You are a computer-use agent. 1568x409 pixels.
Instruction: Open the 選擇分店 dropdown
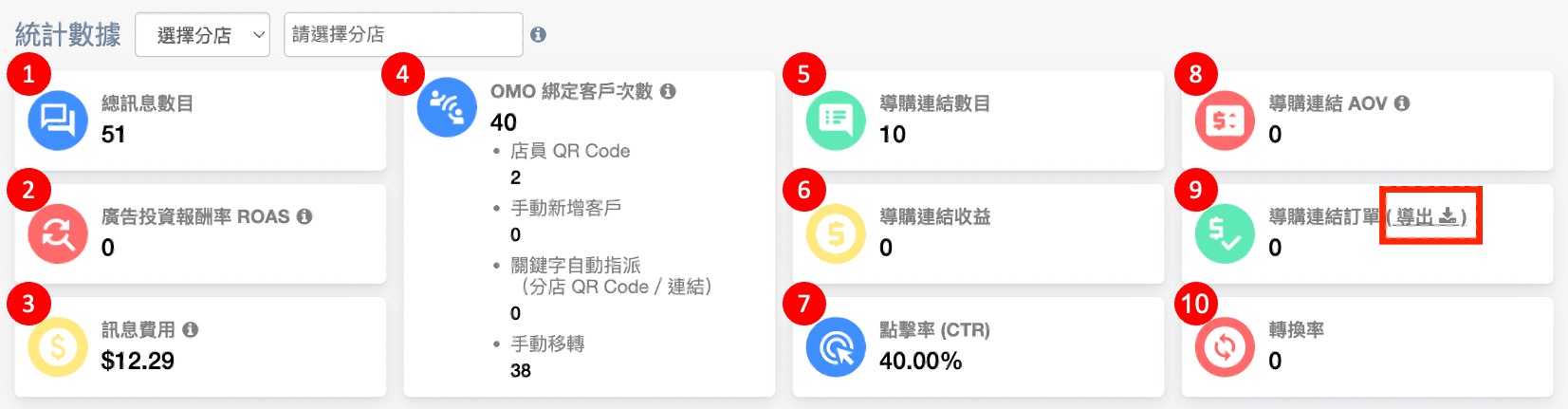(203, 35)
